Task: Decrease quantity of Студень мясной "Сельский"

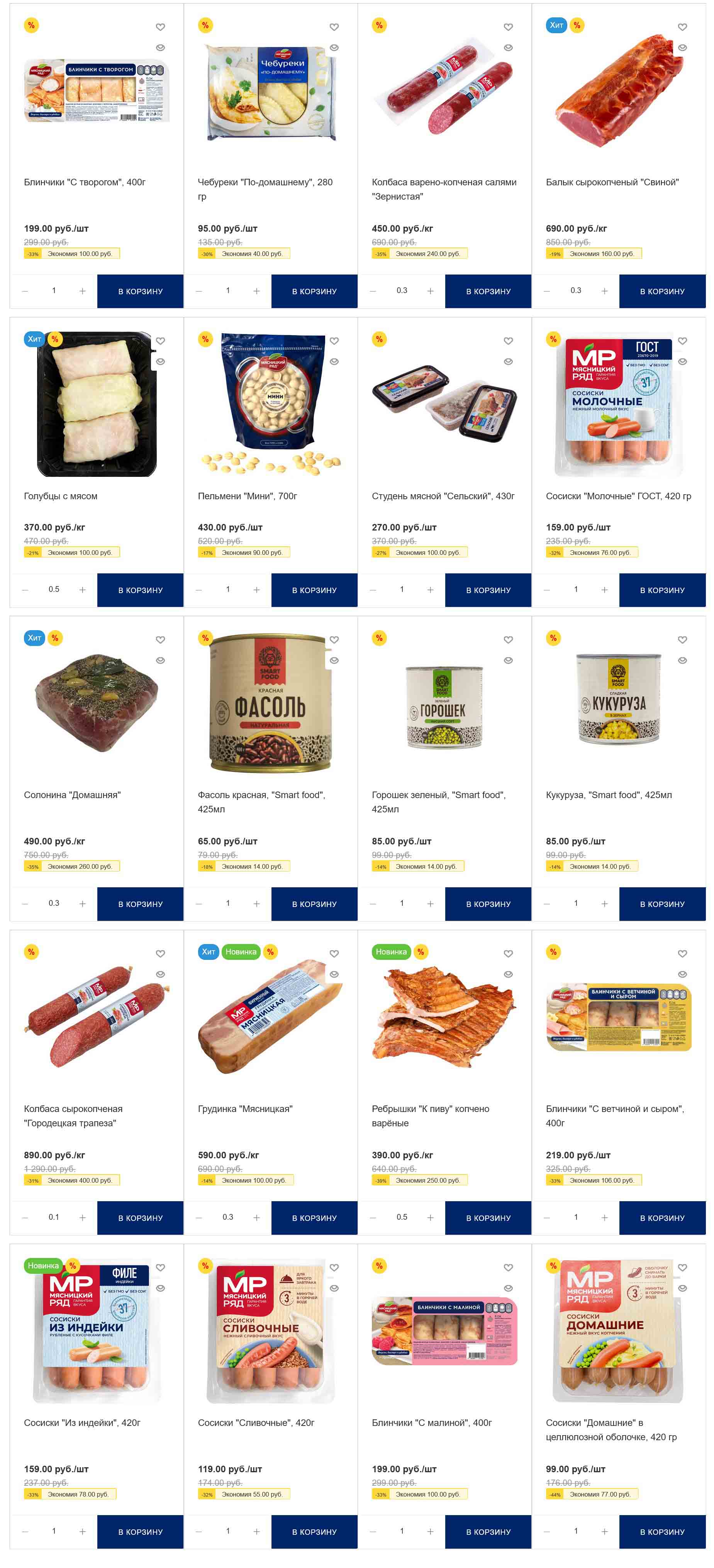Action: tap(373, 590)
